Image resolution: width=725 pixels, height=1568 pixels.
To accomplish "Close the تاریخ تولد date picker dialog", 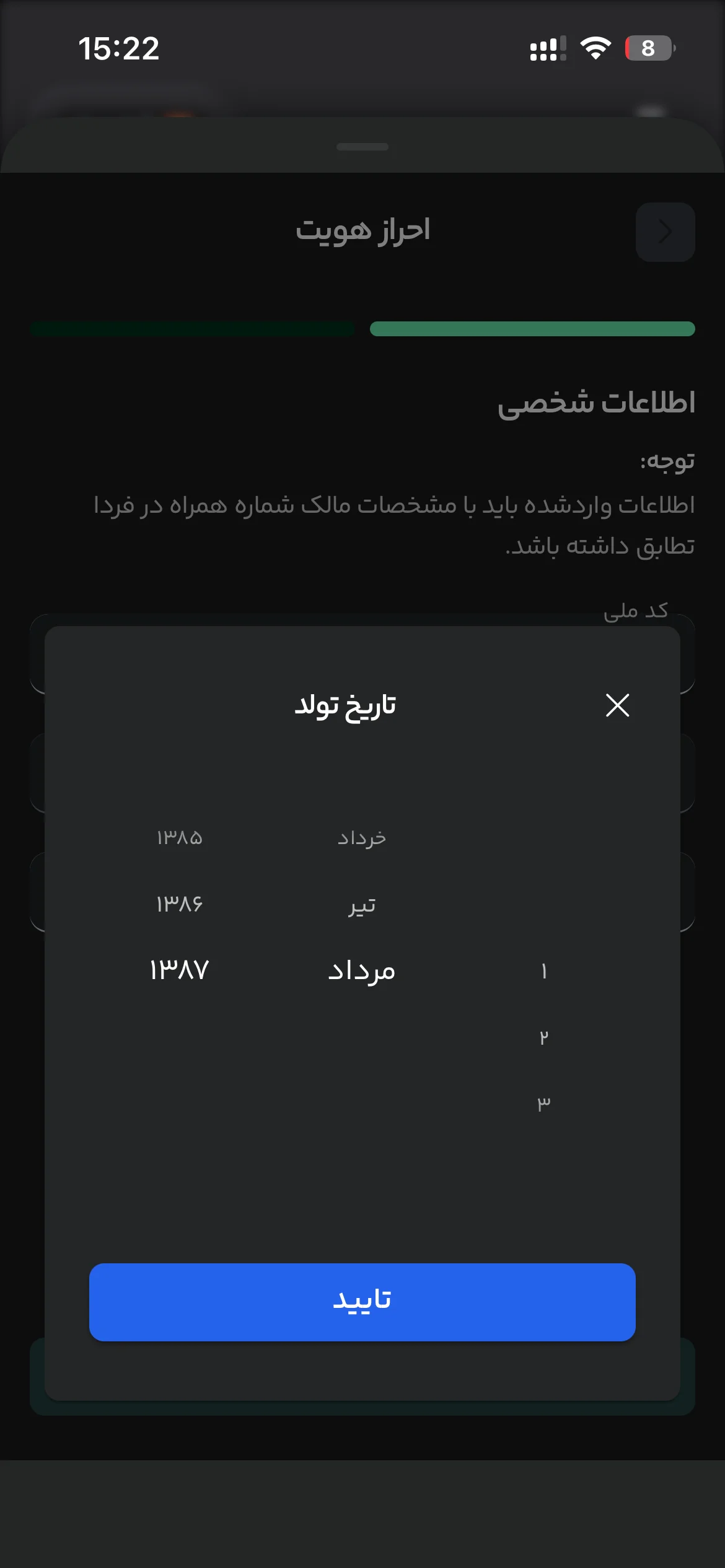I will (617, 705).
